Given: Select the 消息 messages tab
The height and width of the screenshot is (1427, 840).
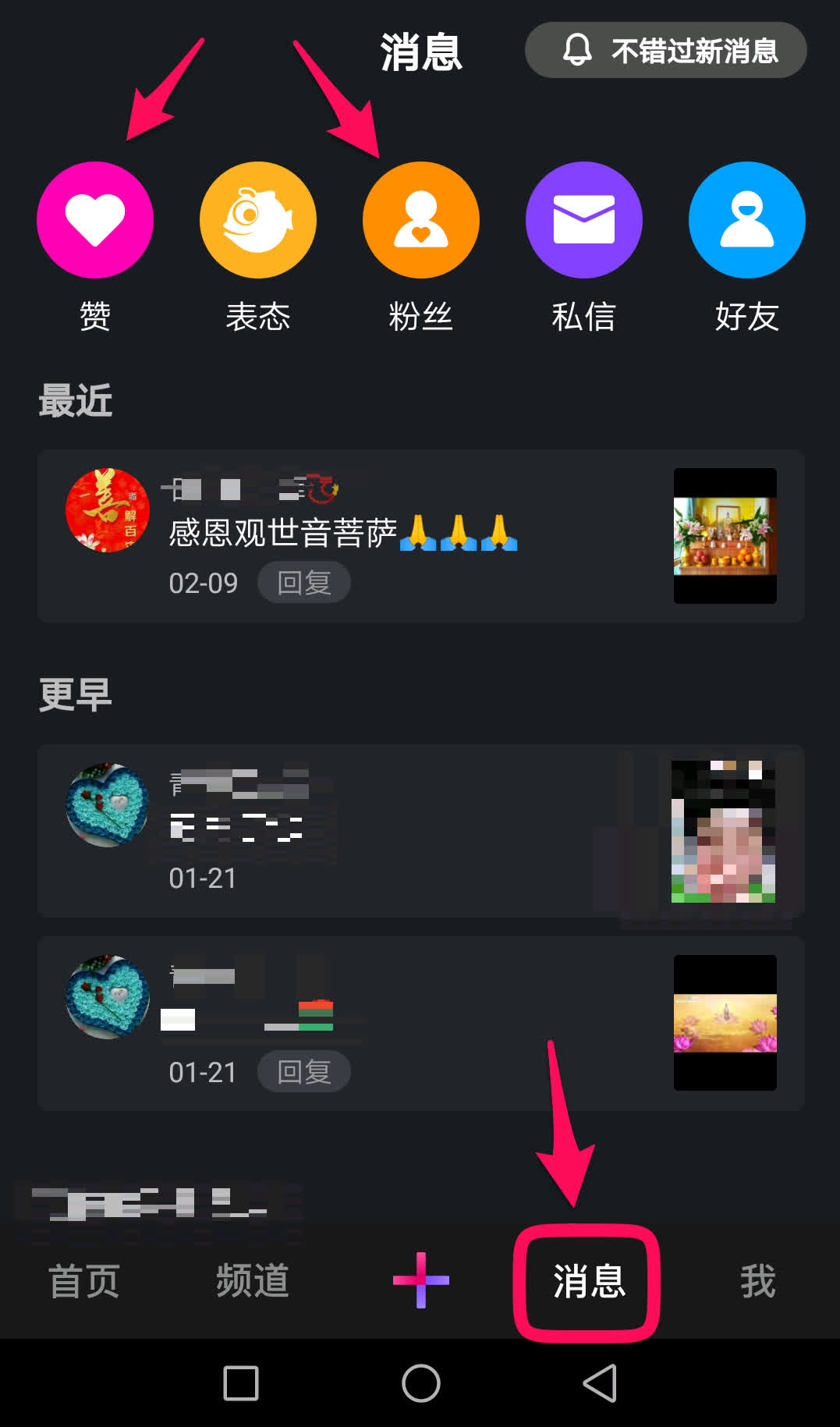Looking at the screenshot, I should point(588,1281).
